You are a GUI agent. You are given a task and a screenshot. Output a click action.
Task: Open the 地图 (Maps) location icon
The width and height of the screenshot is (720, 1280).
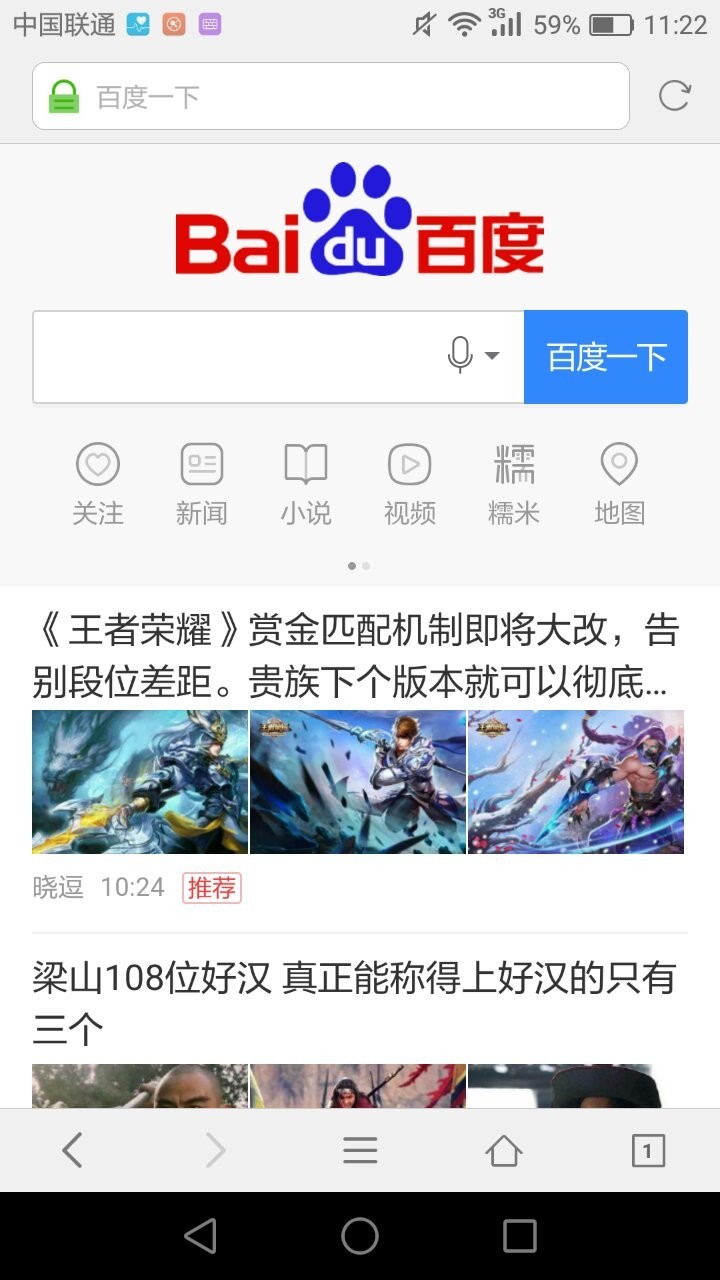click(x=618, y=463)
